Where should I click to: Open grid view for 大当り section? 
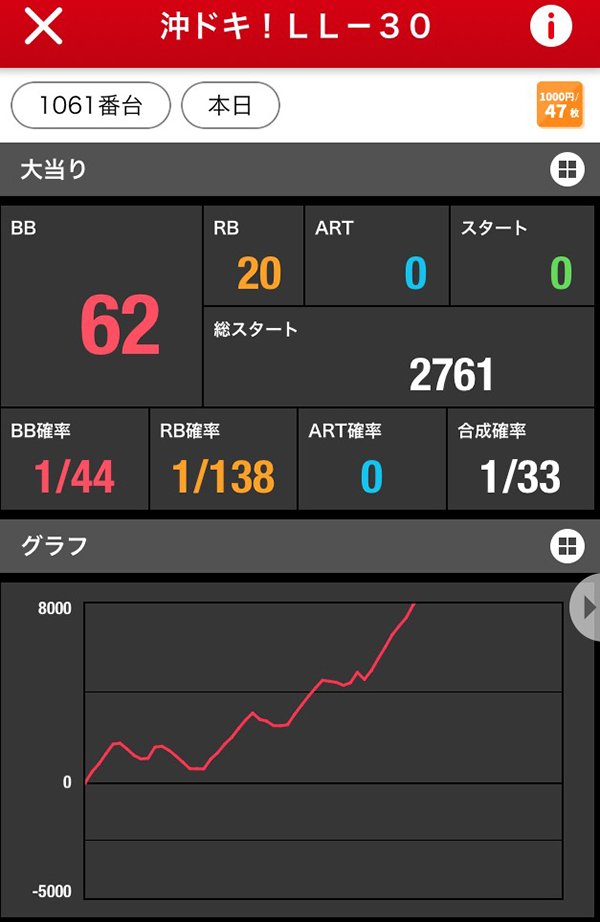(x=566, y=170)
